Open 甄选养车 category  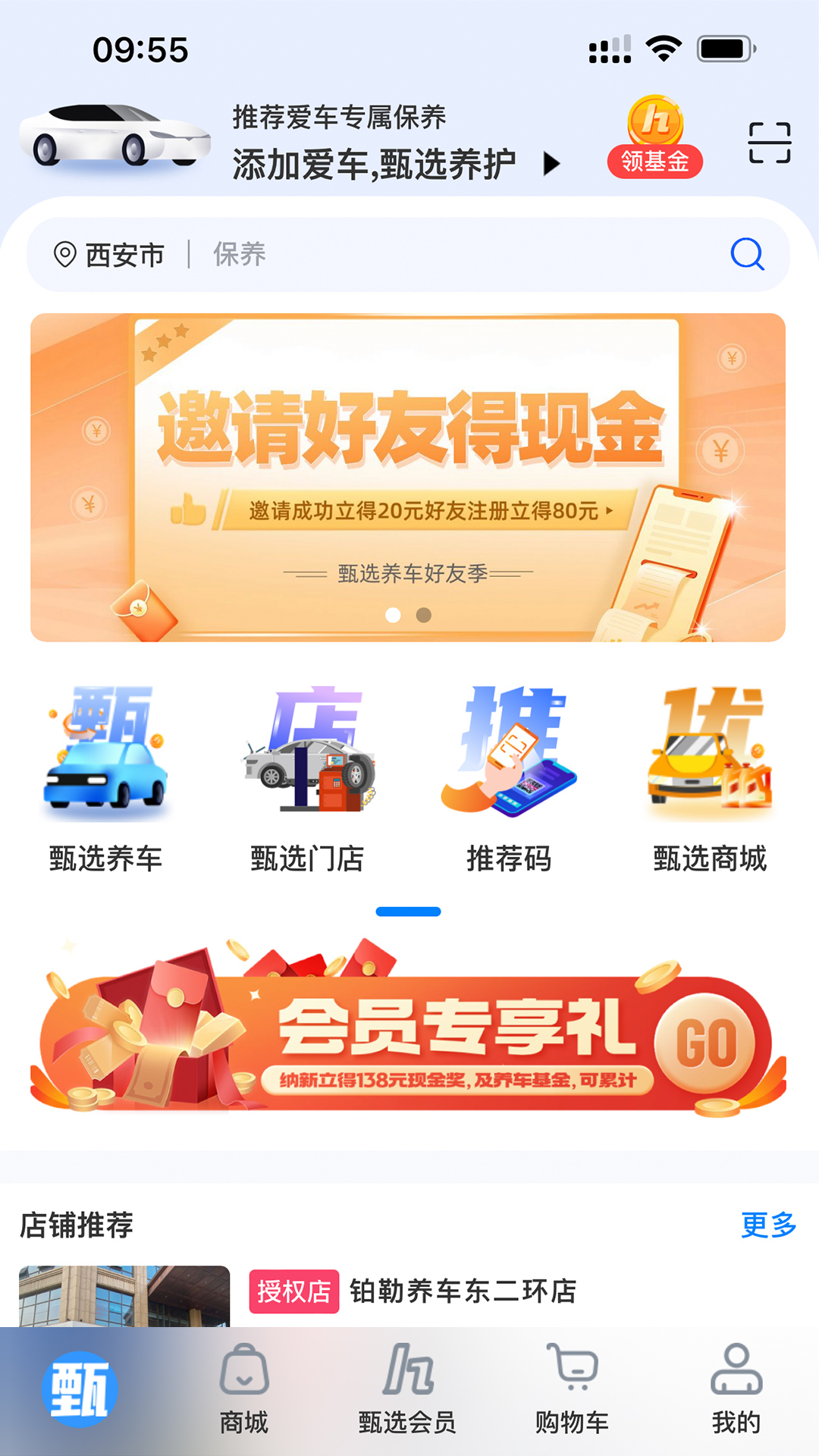click(106, 781)
